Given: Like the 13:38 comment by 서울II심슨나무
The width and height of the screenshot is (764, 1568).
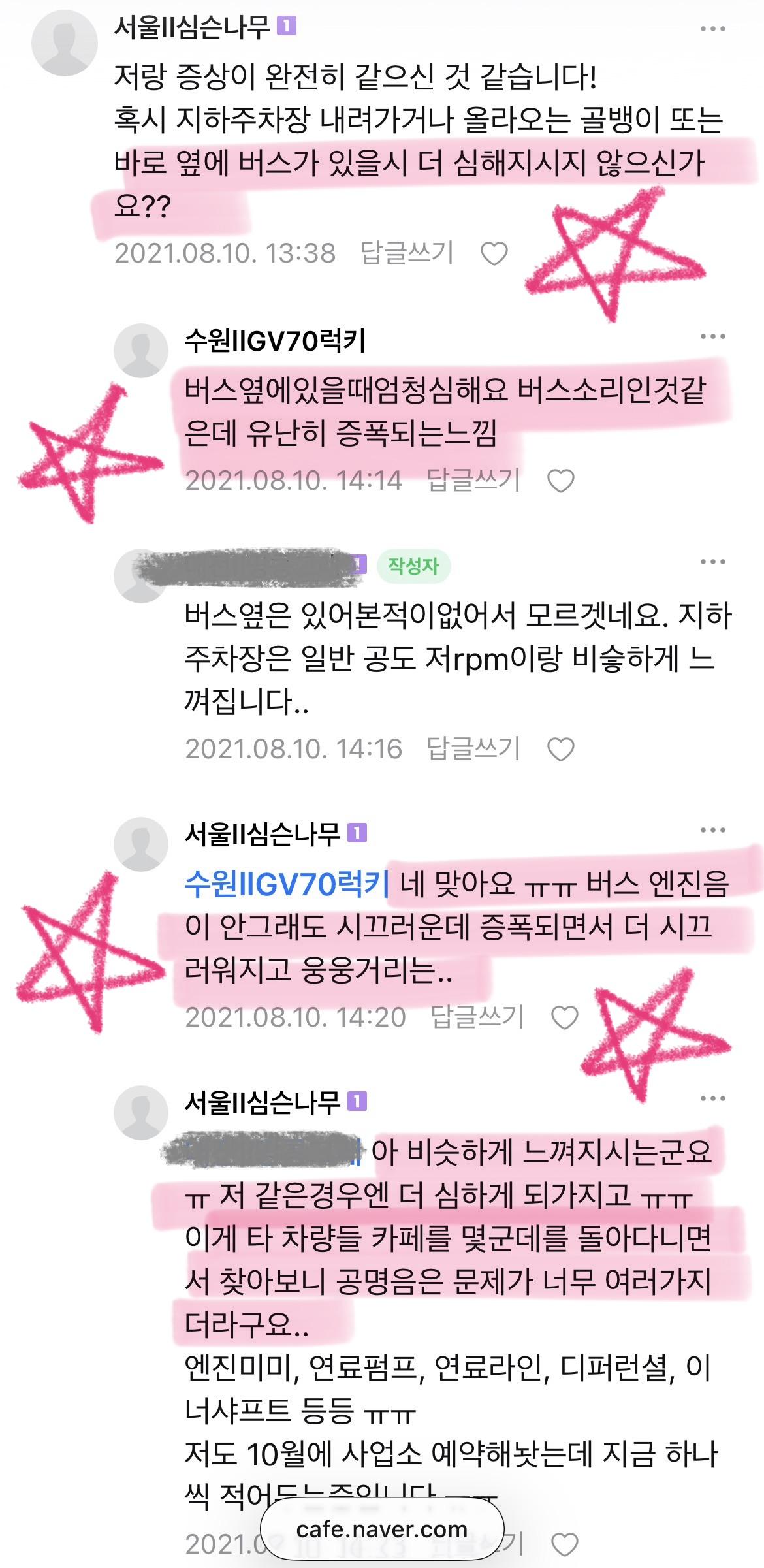Looking at the screenshot, I should 494,254.
